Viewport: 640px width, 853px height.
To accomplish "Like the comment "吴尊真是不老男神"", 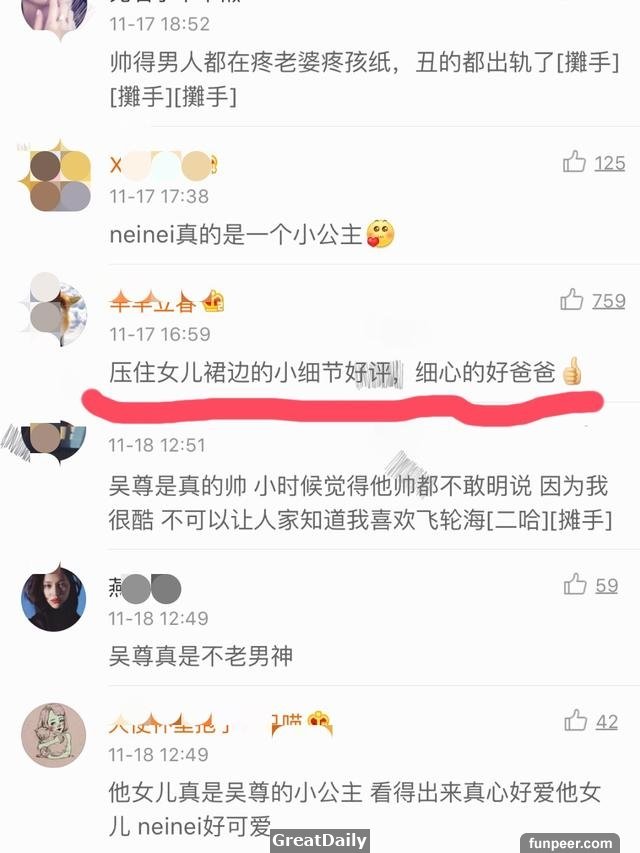I will (x=575, y=584).
